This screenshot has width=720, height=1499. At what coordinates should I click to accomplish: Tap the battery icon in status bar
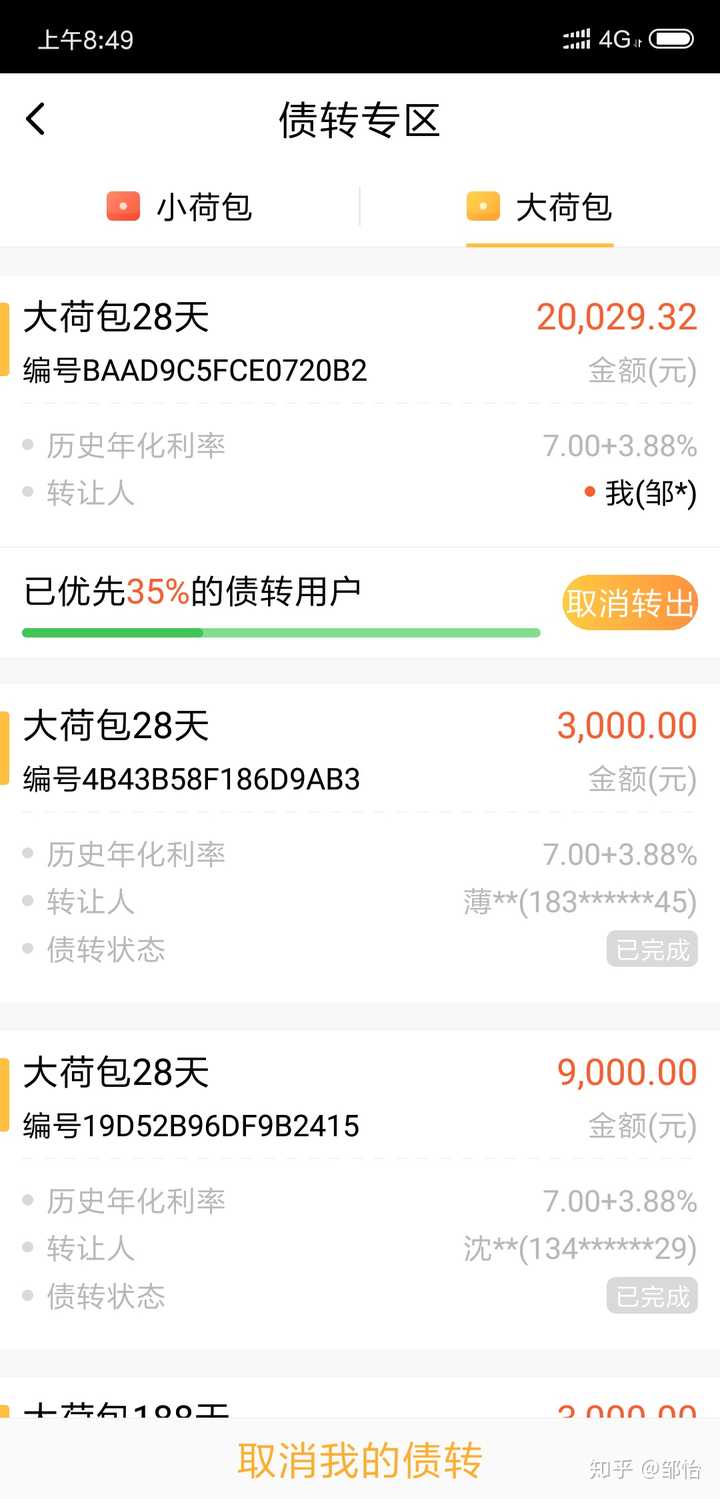click(x=670, y=37)
